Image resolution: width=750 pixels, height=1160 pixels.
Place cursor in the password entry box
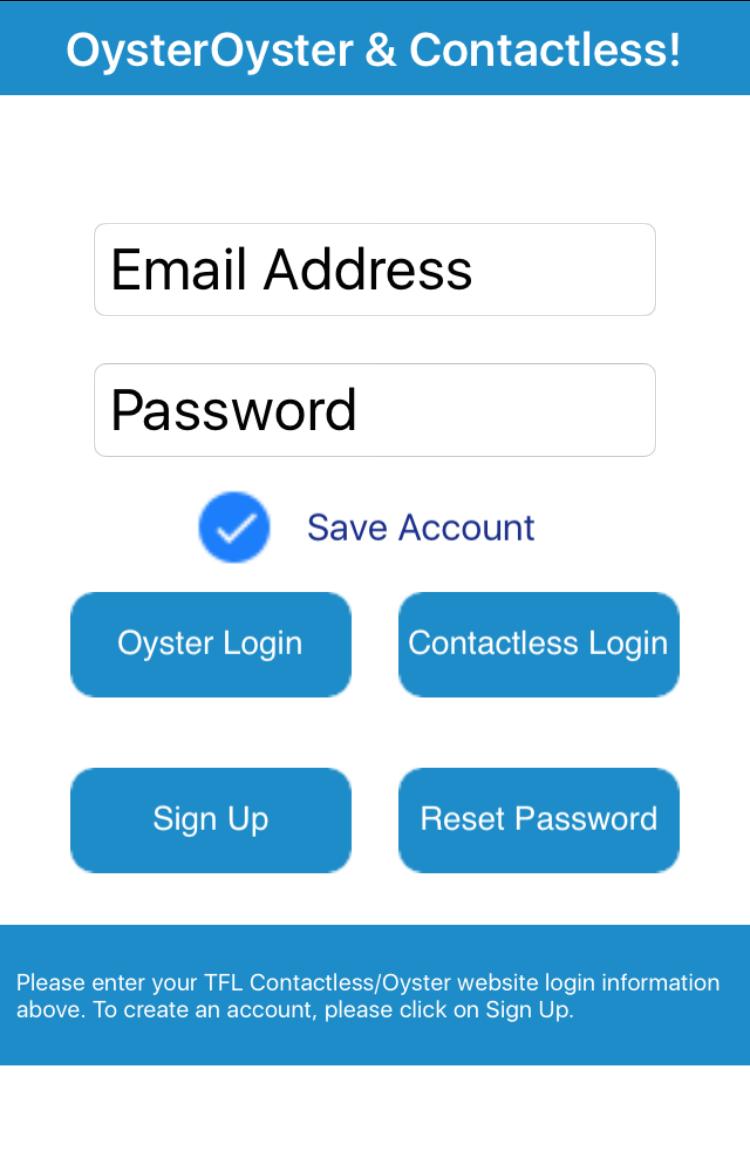coord(374,409)
